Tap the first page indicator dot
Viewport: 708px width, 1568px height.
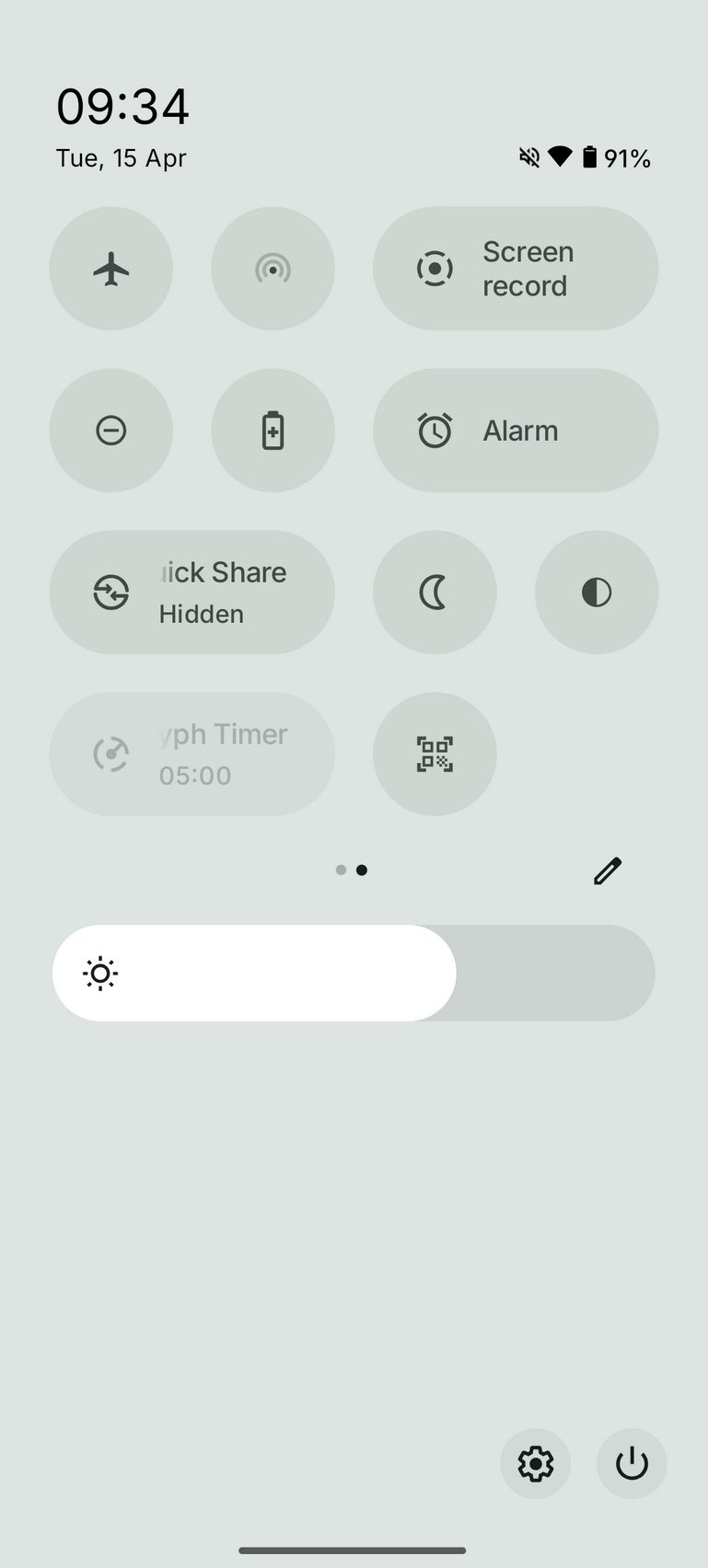[341, 870]
